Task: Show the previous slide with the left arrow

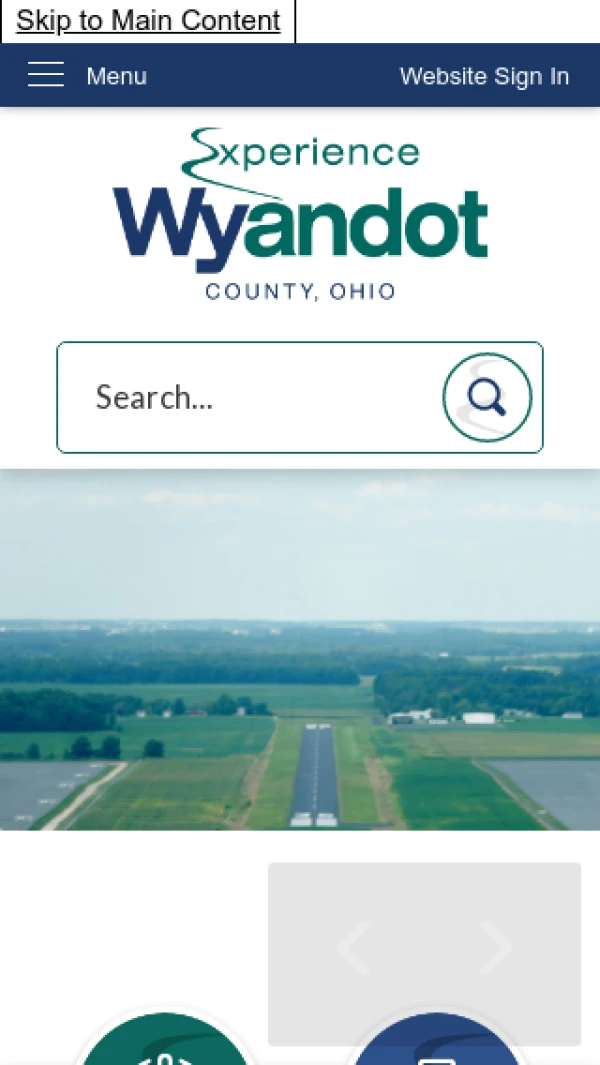Action: coord(353,948)
